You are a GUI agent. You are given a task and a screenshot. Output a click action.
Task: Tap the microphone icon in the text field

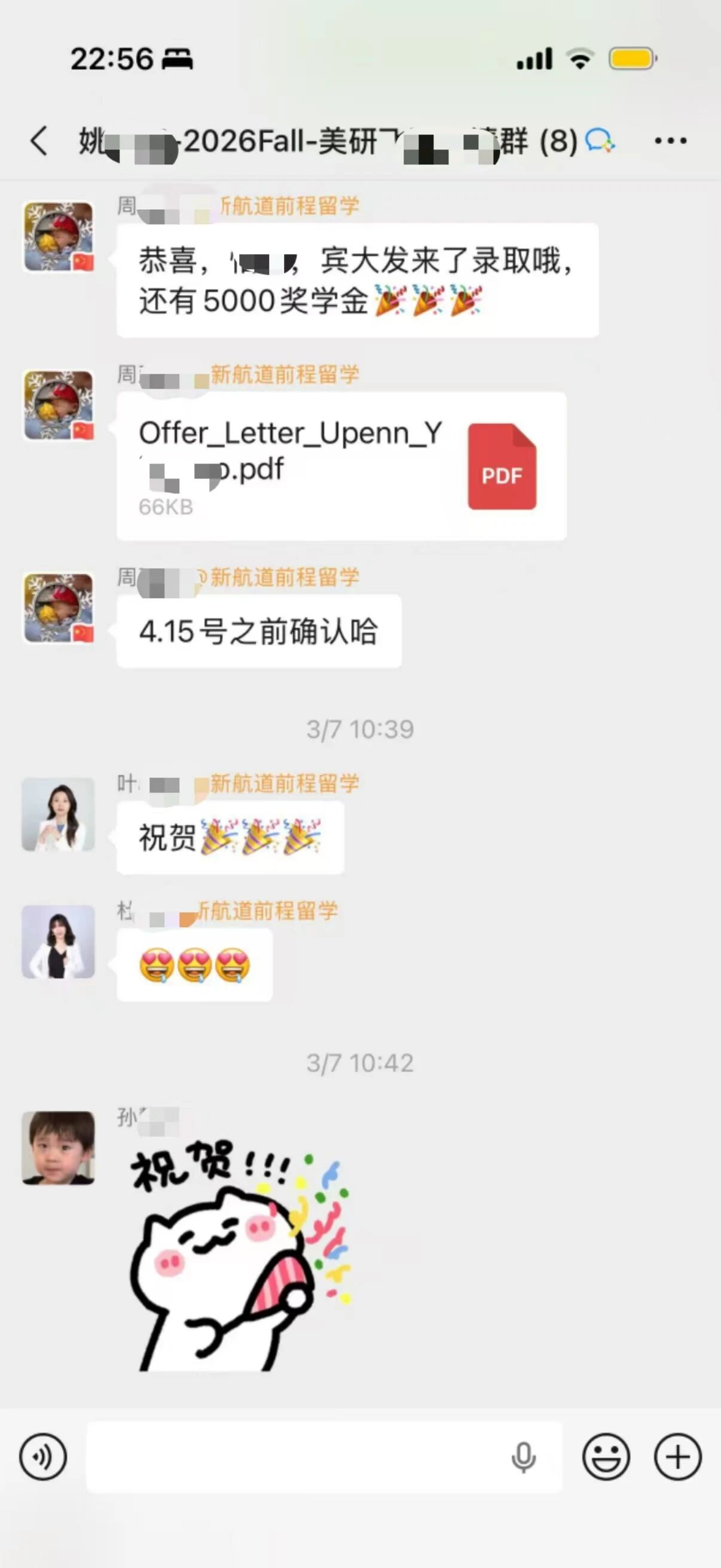[523, 1457]
